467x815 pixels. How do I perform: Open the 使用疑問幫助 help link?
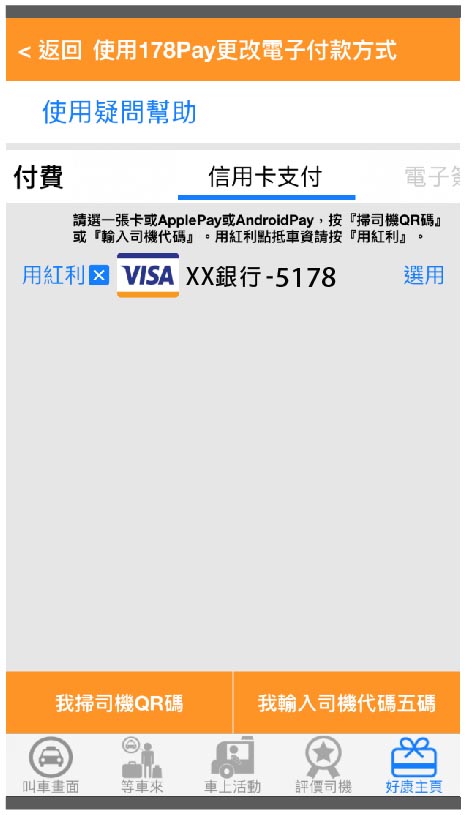pyautogui.click(x=119, y=112)
